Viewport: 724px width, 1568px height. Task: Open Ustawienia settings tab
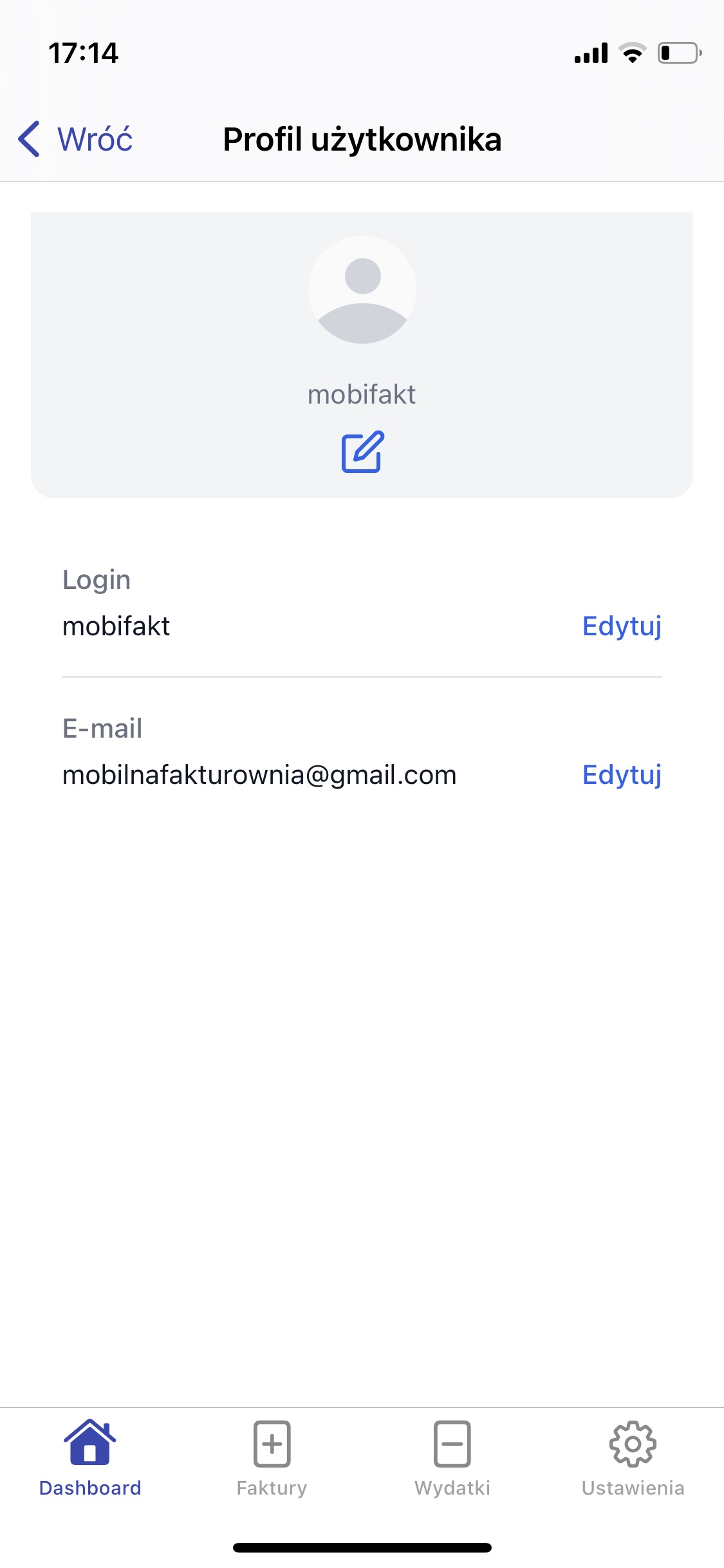coord(633,1459)
